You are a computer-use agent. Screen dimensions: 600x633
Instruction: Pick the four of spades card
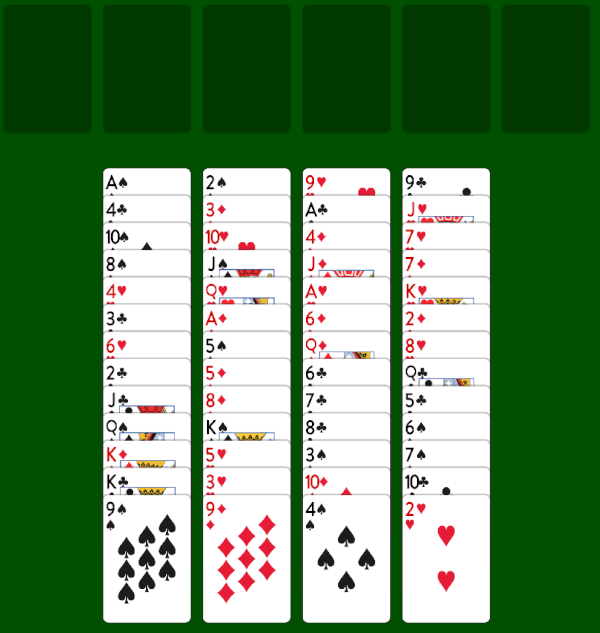click(x=346, y=558)
